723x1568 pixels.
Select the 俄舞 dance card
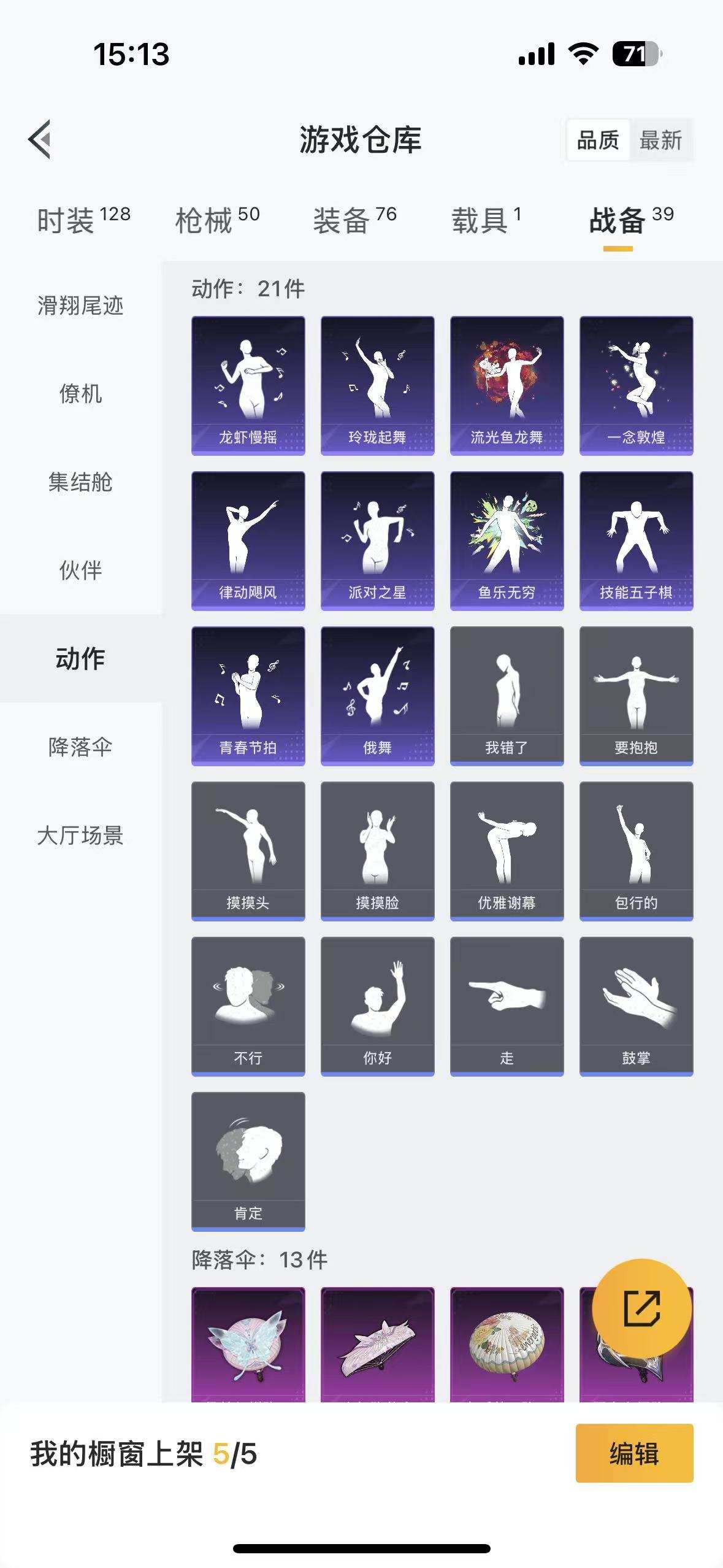pyautogui.click(x=376, y=695)
